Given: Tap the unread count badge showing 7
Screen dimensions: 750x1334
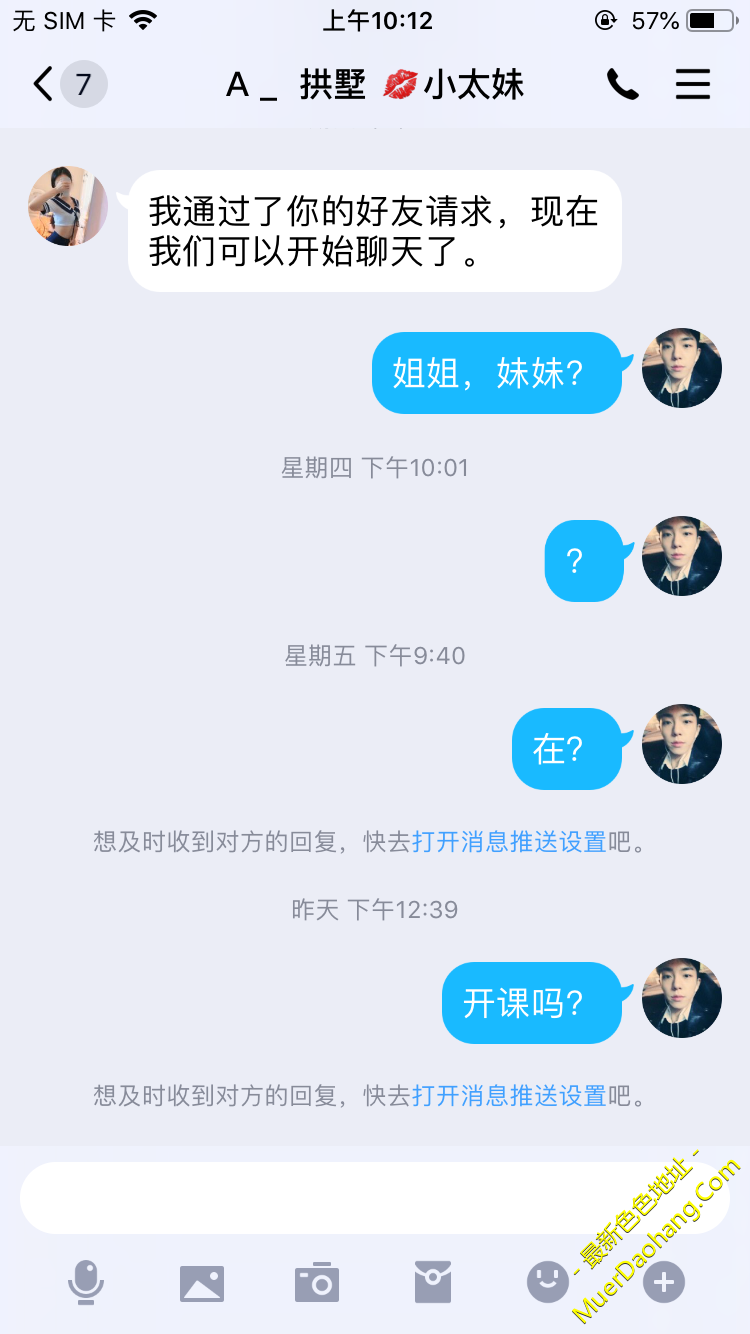Looking at the screenshot, I should pyautogui.click(x=83, y=85).
